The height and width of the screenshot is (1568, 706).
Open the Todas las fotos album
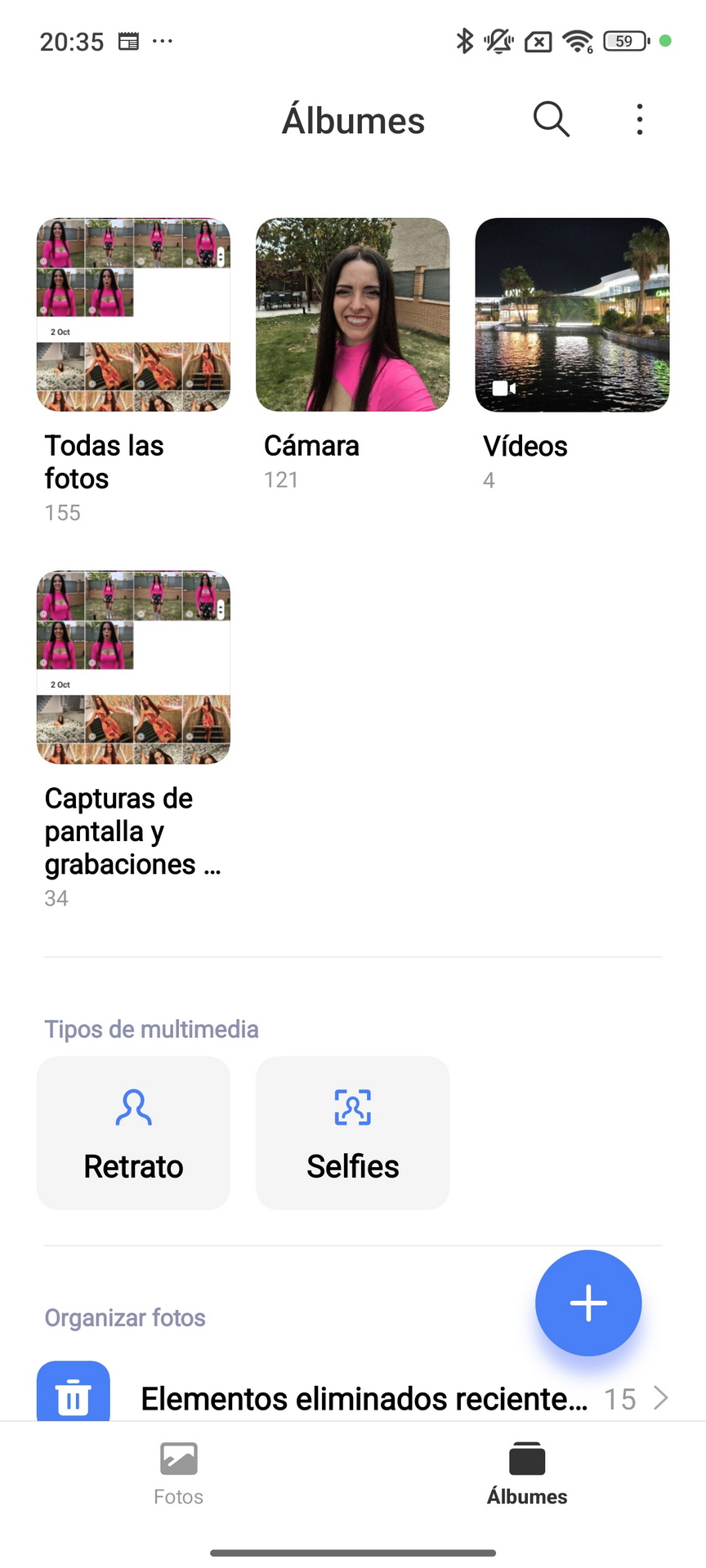click(133, 314)
